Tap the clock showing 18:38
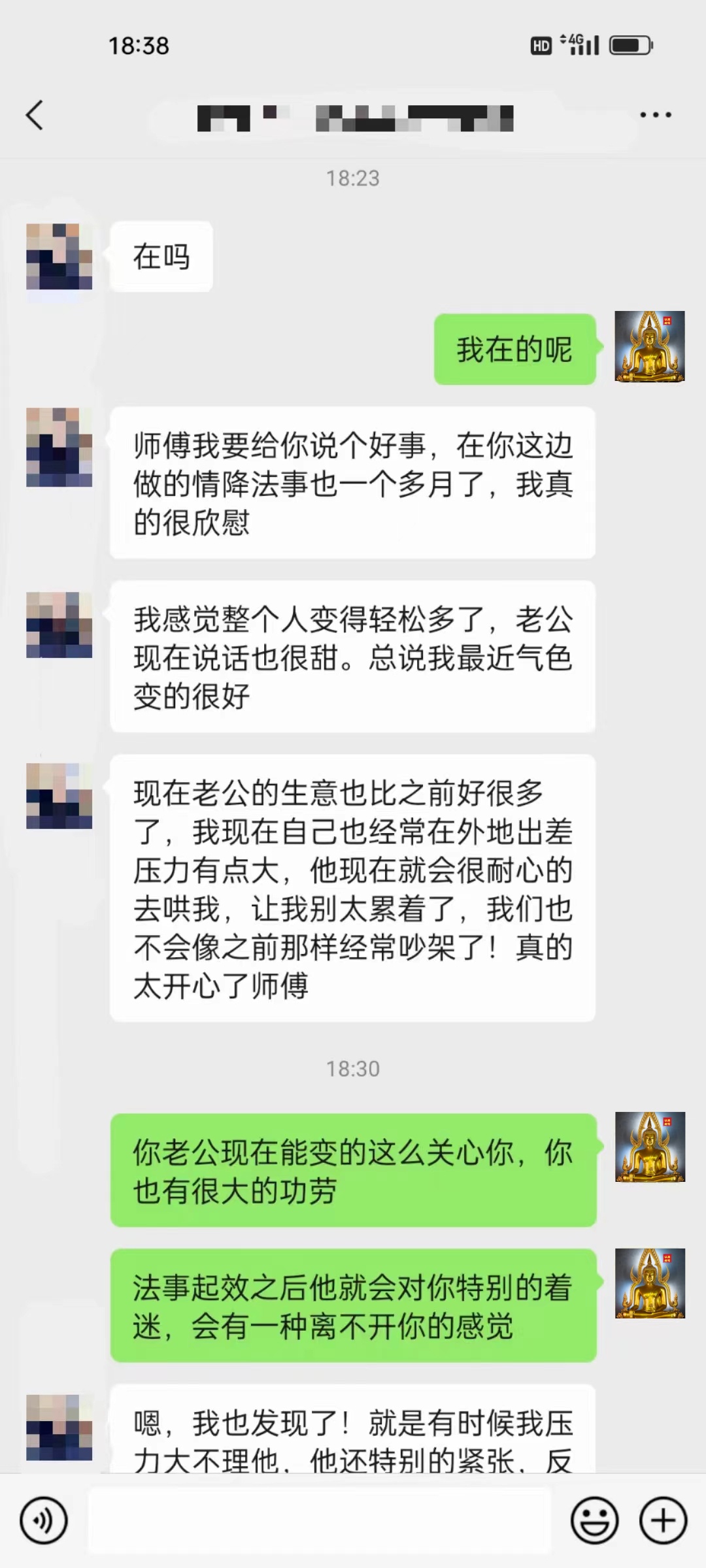Viewport: 706px width, 1568px height. 139,46
